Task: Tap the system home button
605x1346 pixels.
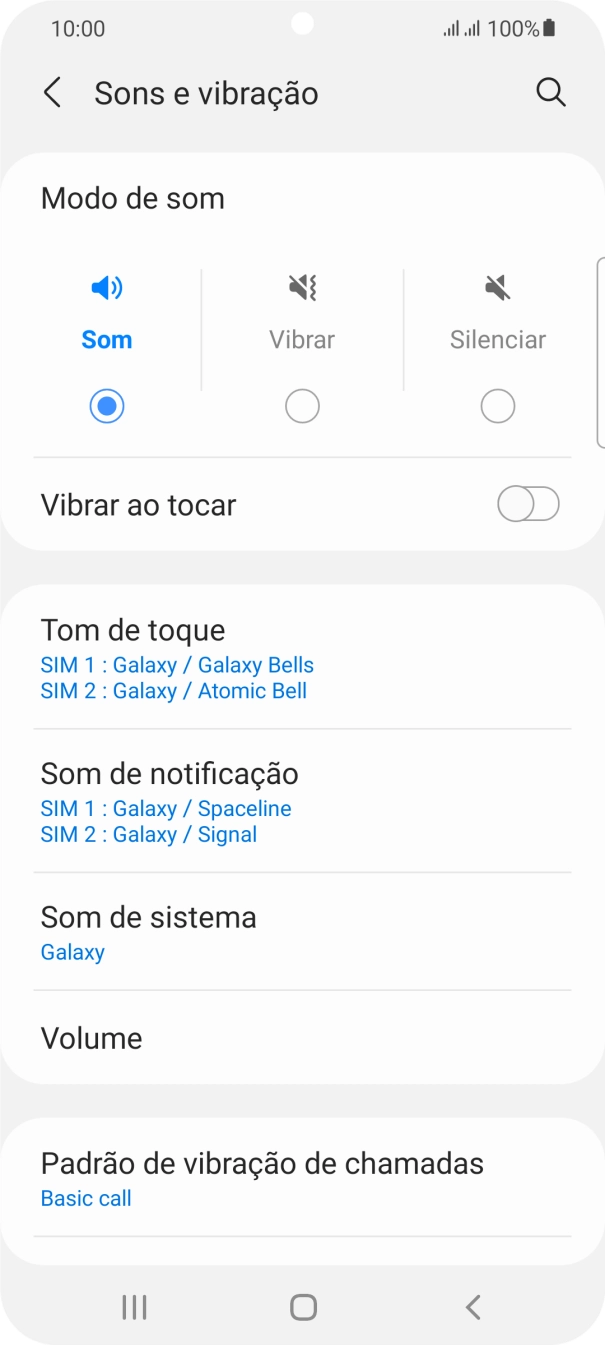Action: click(303, 1306)
